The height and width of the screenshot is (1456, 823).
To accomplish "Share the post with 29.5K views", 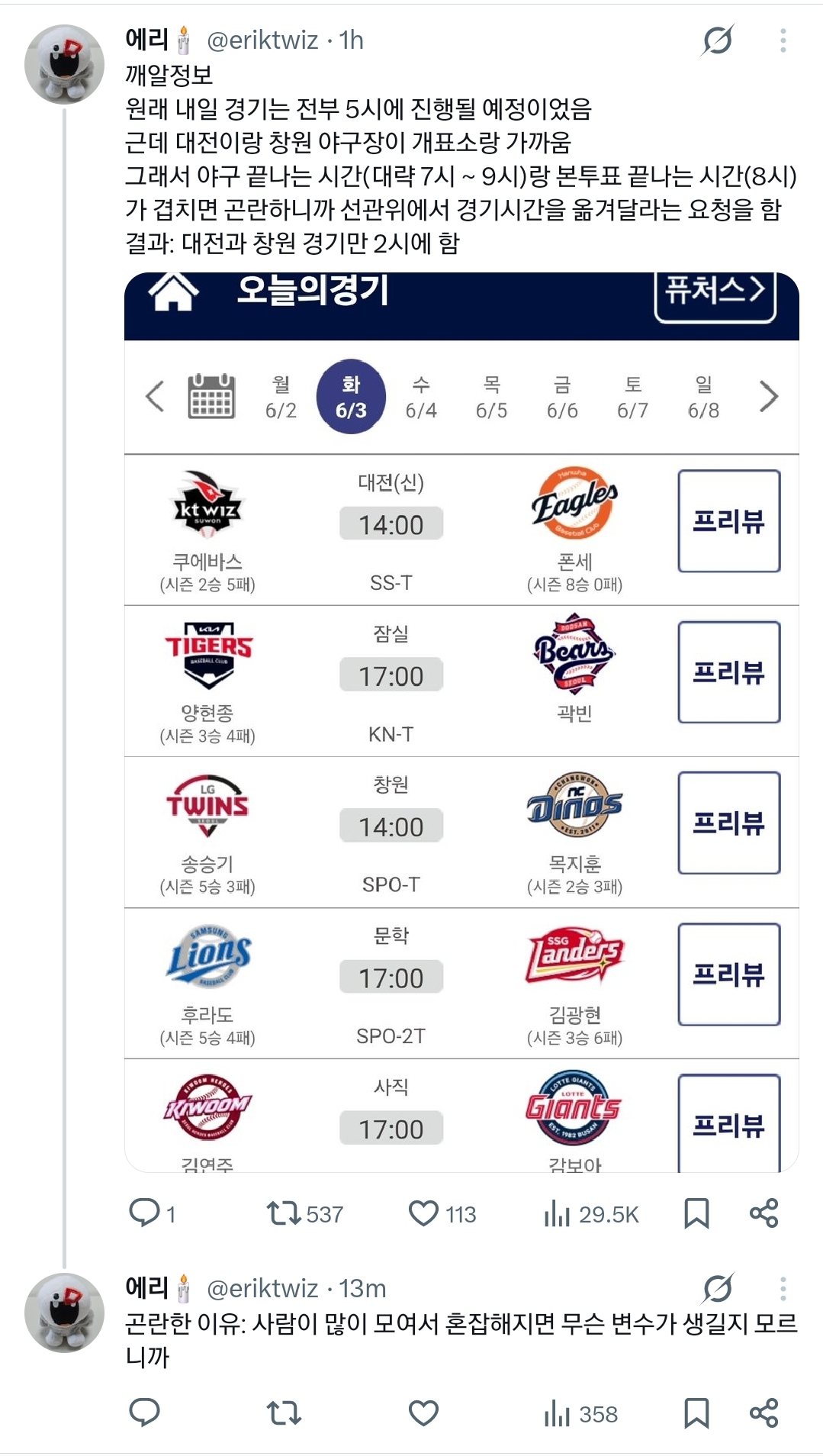I will (764, 1213).
